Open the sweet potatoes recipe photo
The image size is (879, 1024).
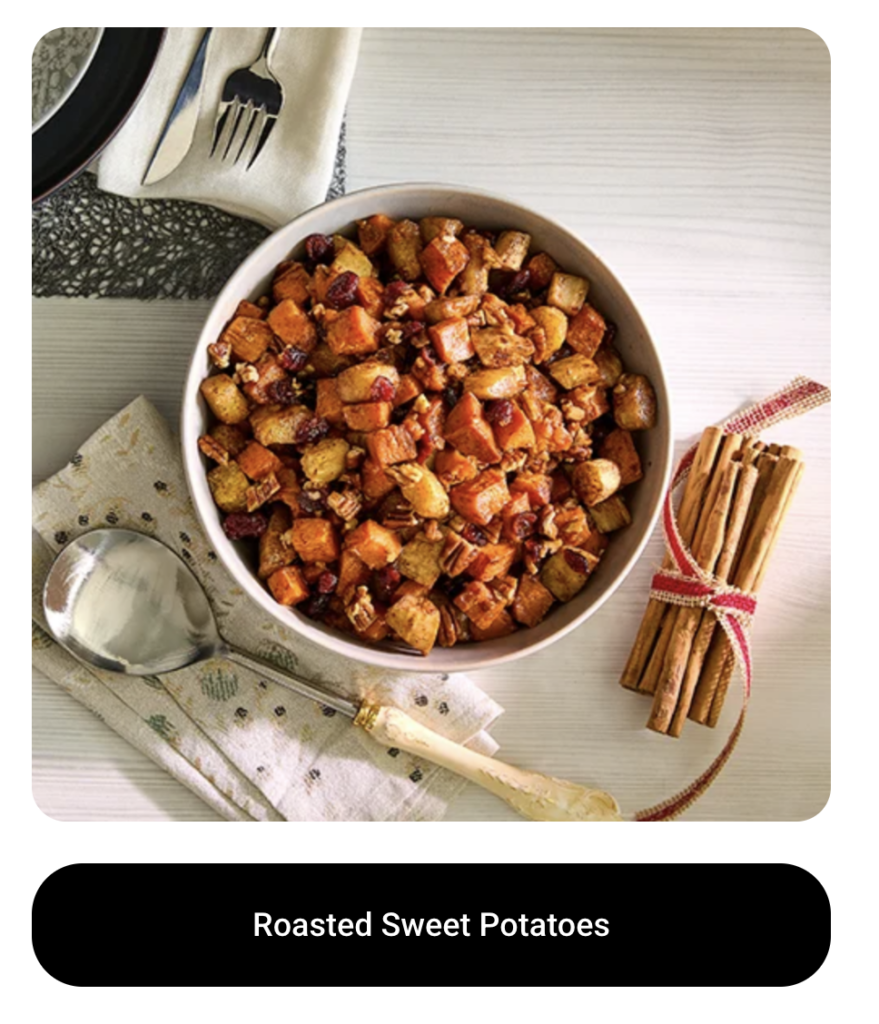[x=431, y=424]
